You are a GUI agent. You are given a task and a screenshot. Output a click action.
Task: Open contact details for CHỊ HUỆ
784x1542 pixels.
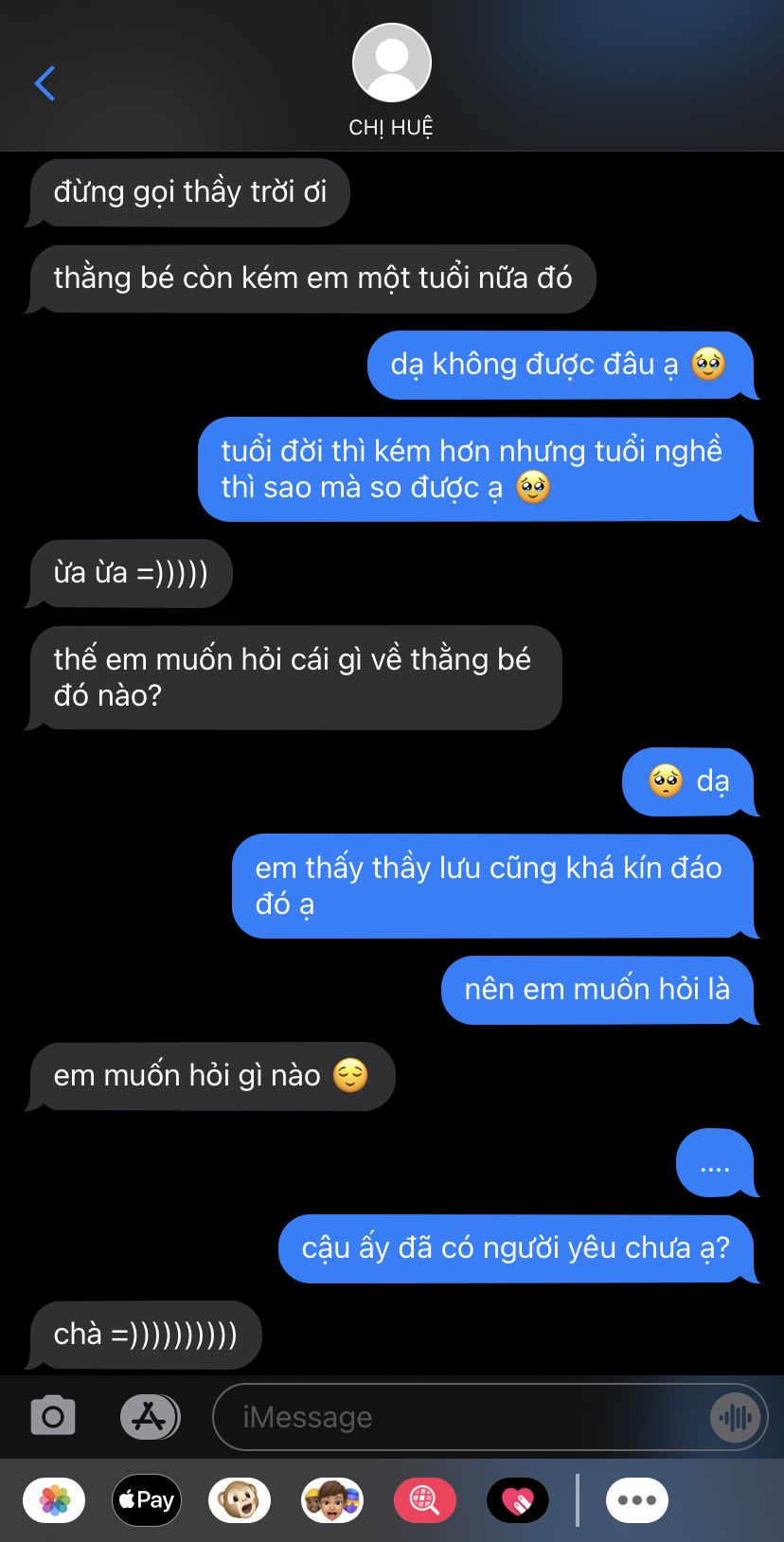391,81
